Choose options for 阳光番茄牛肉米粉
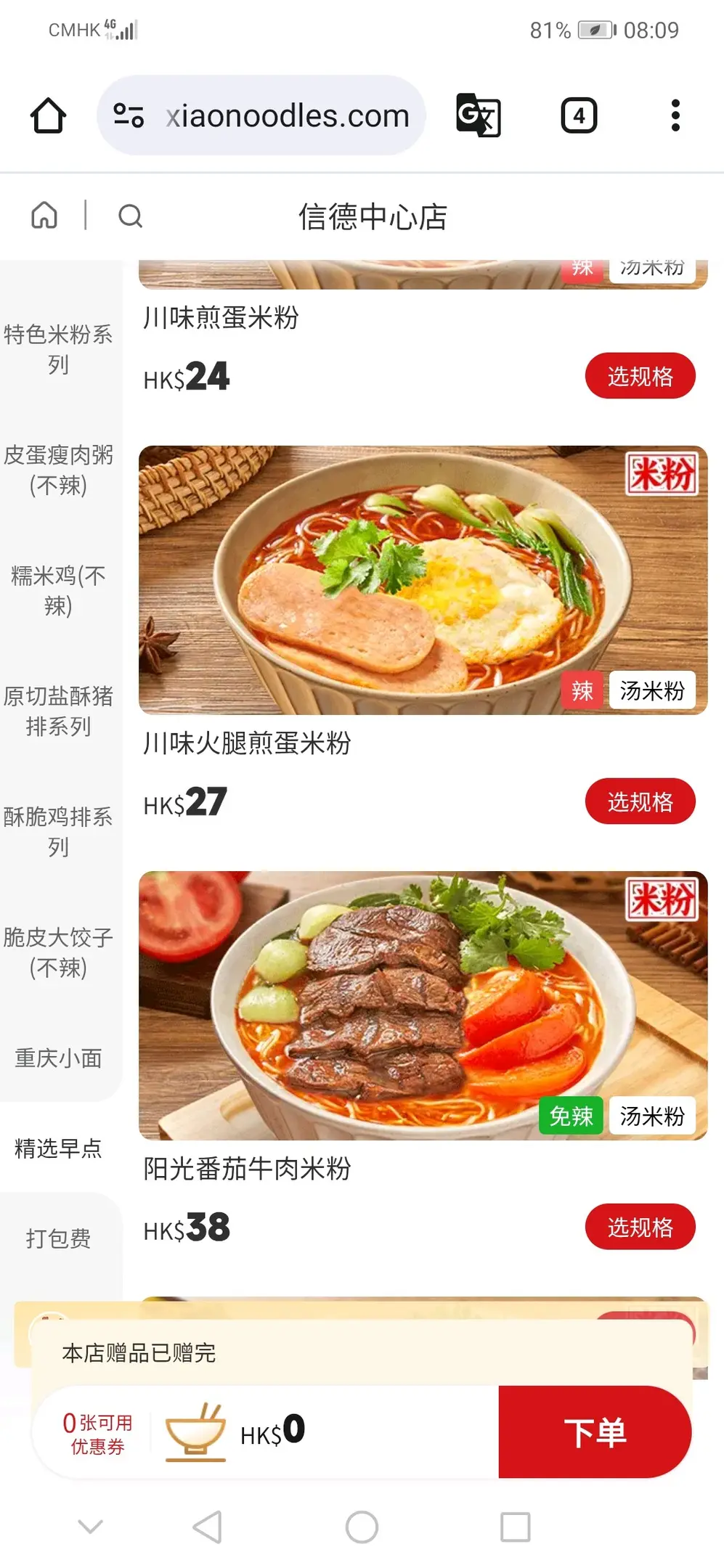This screenshot has width=724, height=1568. (640, 1227)
